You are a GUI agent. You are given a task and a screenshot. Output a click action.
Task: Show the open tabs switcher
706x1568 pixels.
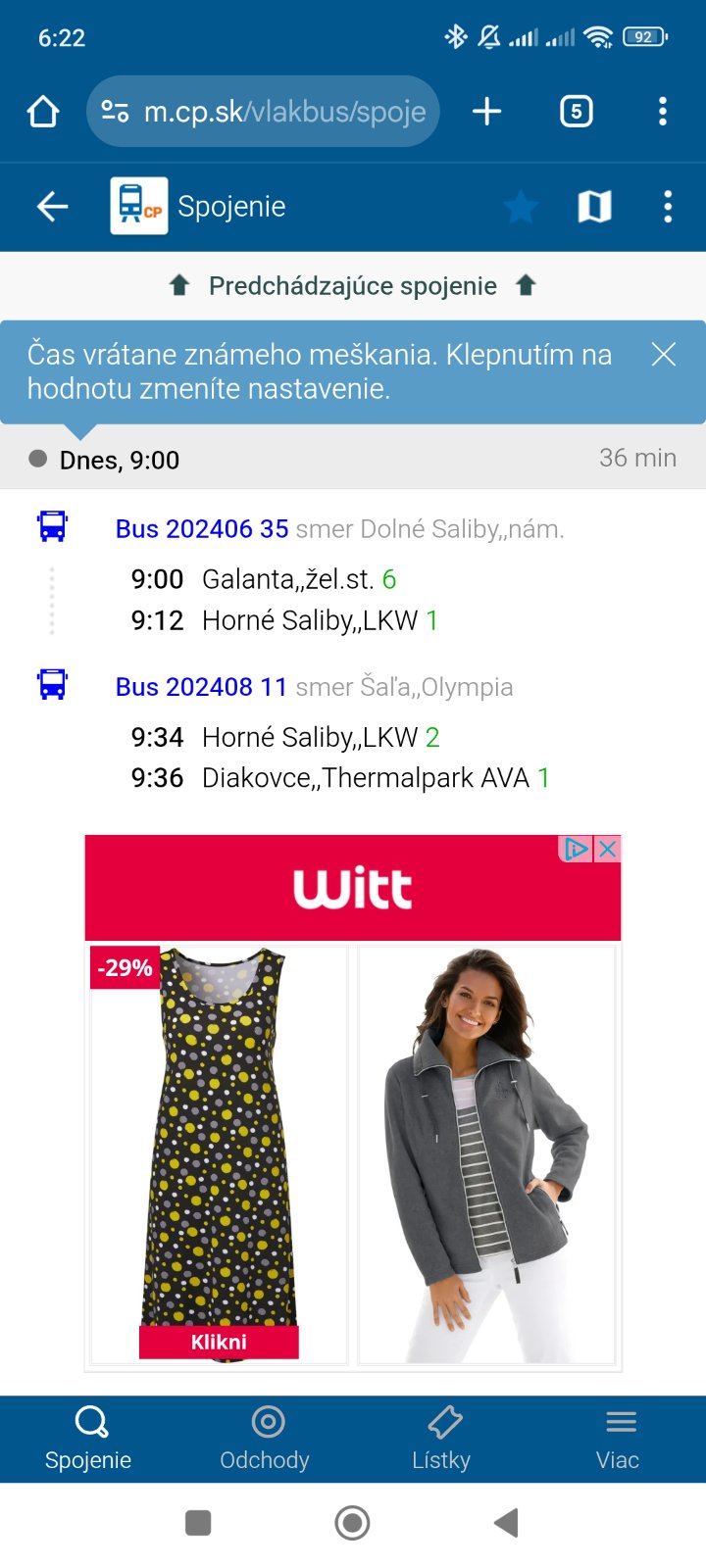576,112
